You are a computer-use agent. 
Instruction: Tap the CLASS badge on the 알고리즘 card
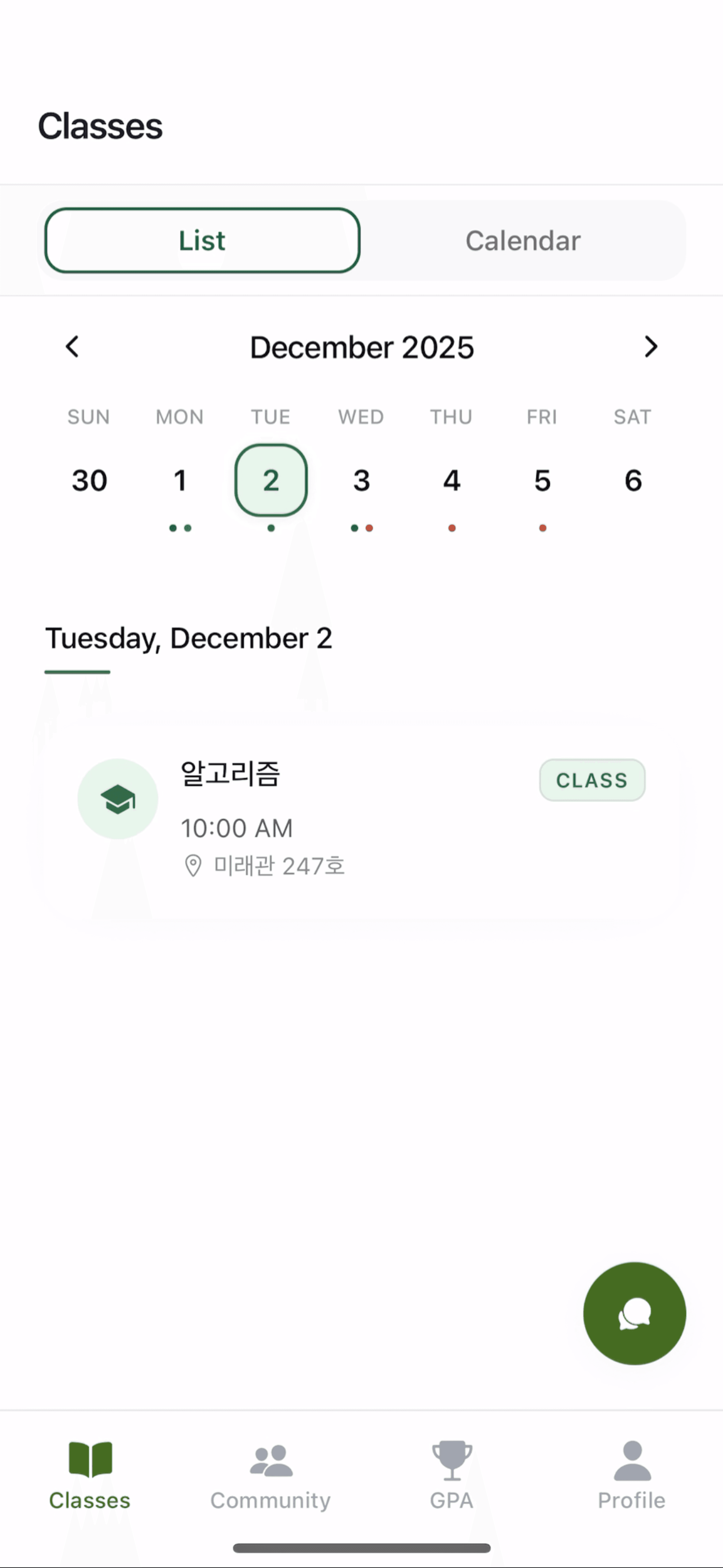591,780
